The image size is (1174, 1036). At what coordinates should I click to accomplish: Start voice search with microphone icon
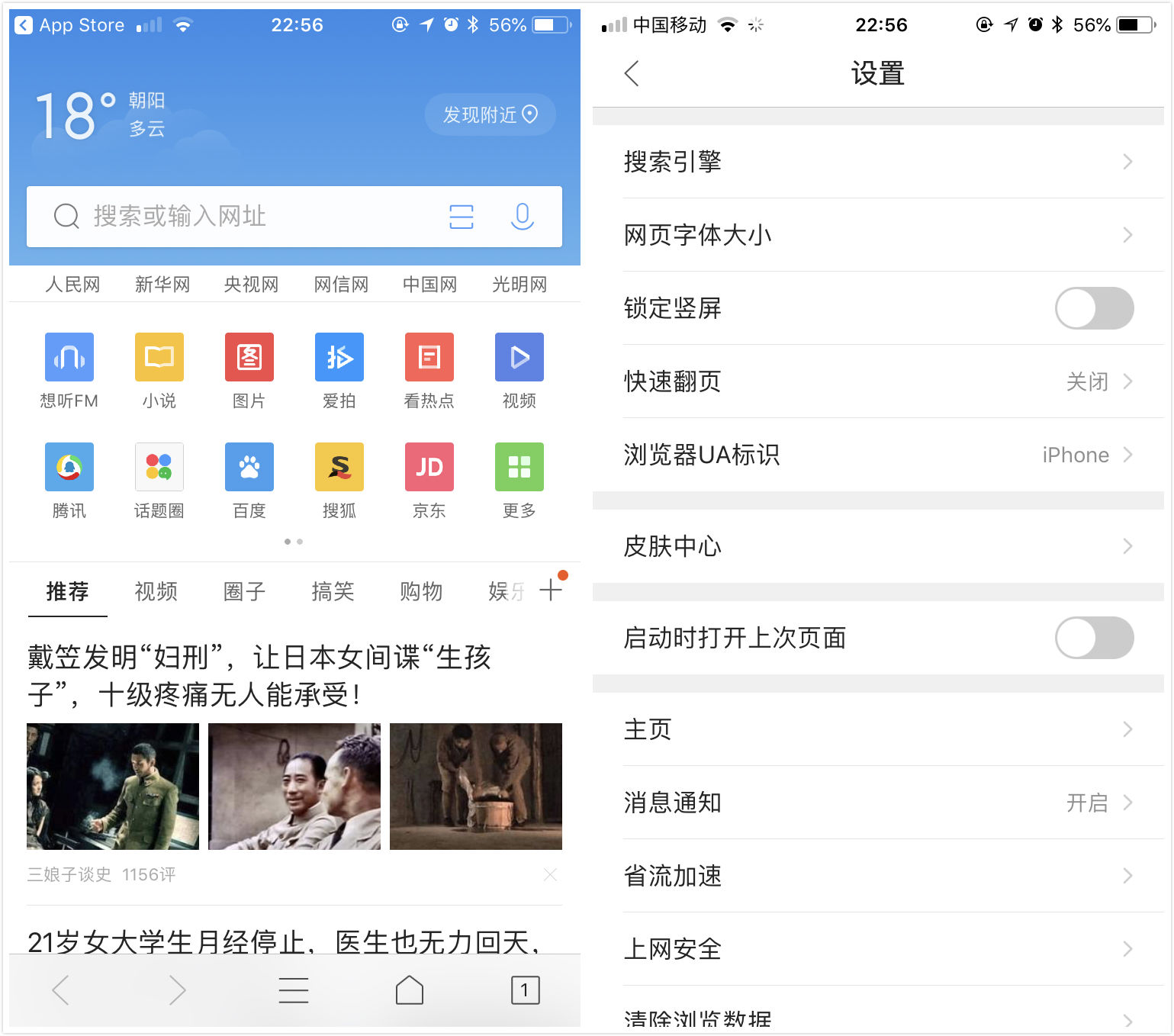click(522, 217)
